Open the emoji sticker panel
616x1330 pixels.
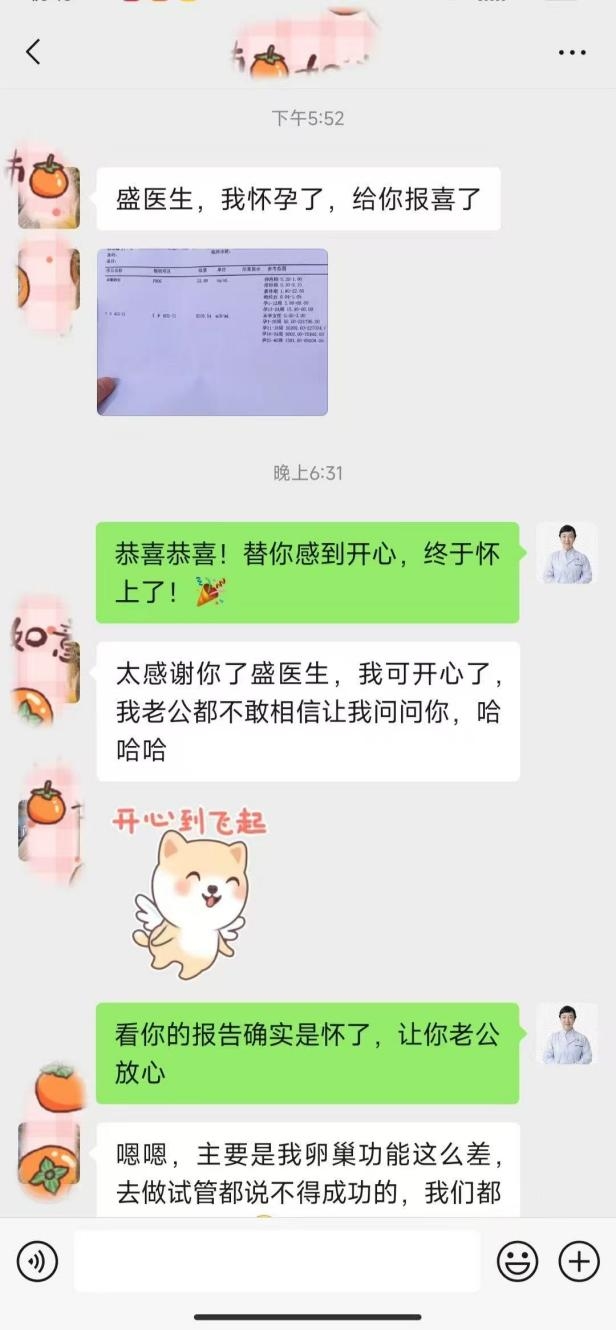pyautogui.click(x=517, y=1262)
